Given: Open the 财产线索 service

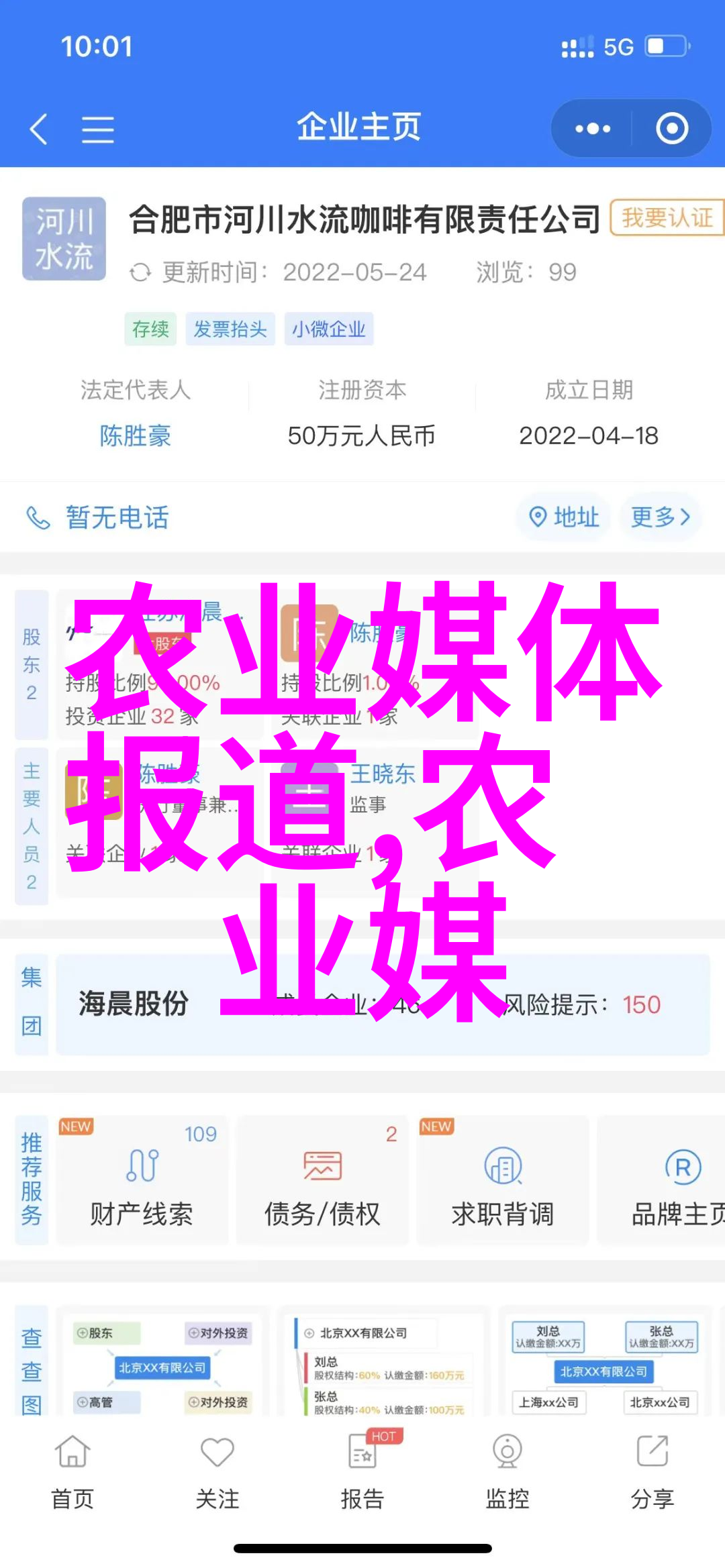Looking at the screenshot, I should 142,1182.
